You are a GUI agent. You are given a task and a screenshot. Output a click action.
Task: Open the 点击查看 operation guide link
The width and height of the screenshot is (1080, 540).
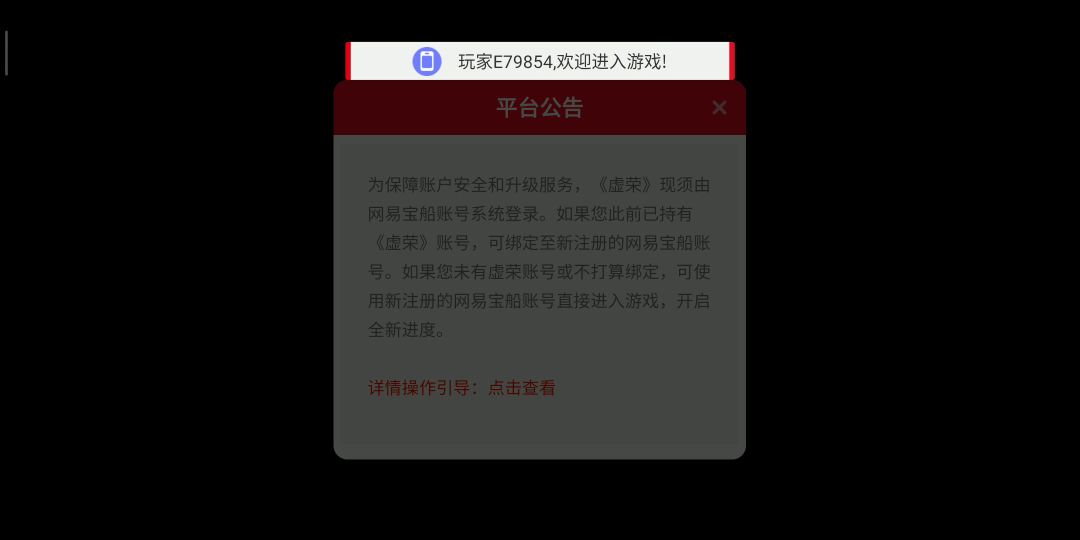[x=521, y=388]
